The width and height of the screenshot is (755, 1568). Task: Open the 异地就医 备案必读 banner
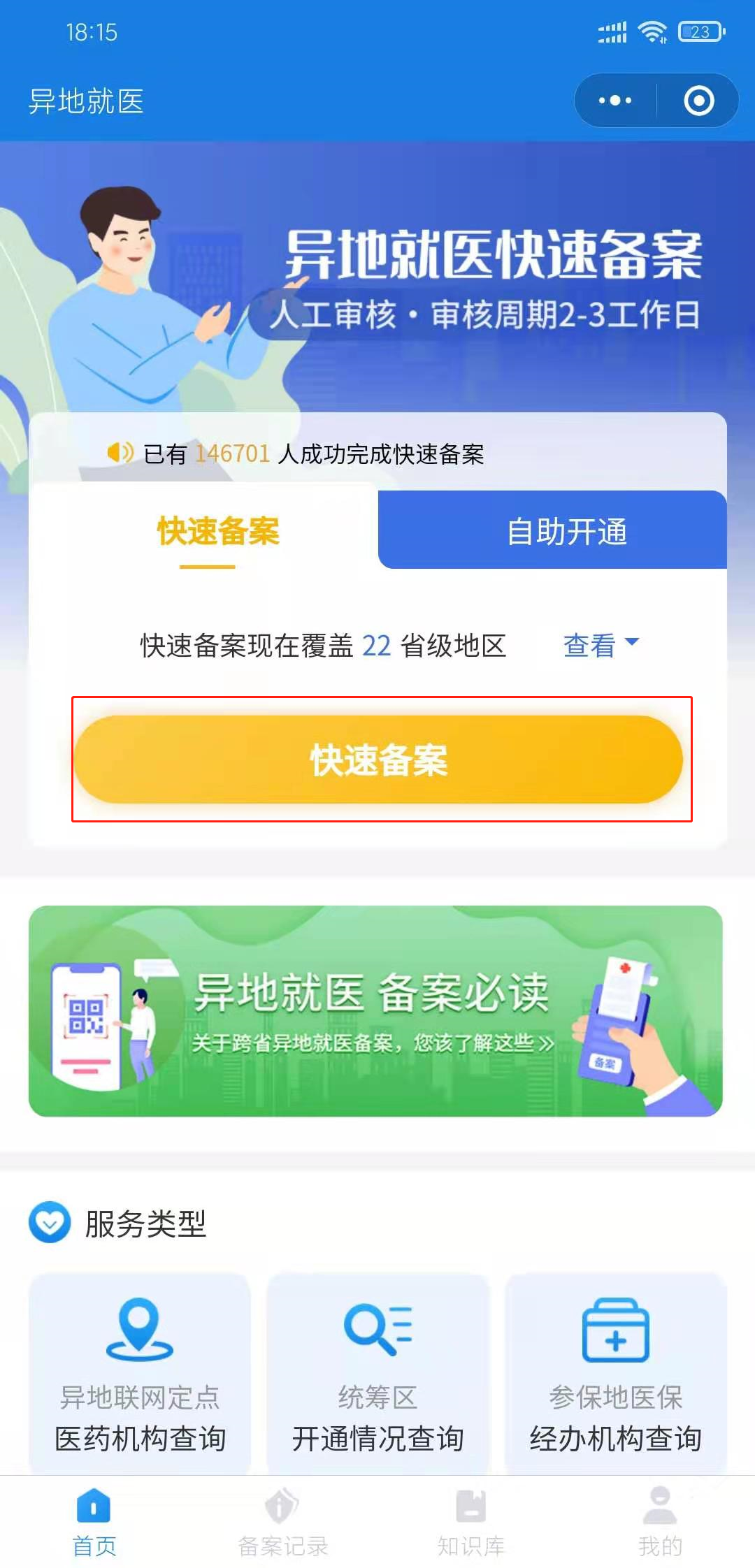click(375, 1010)
